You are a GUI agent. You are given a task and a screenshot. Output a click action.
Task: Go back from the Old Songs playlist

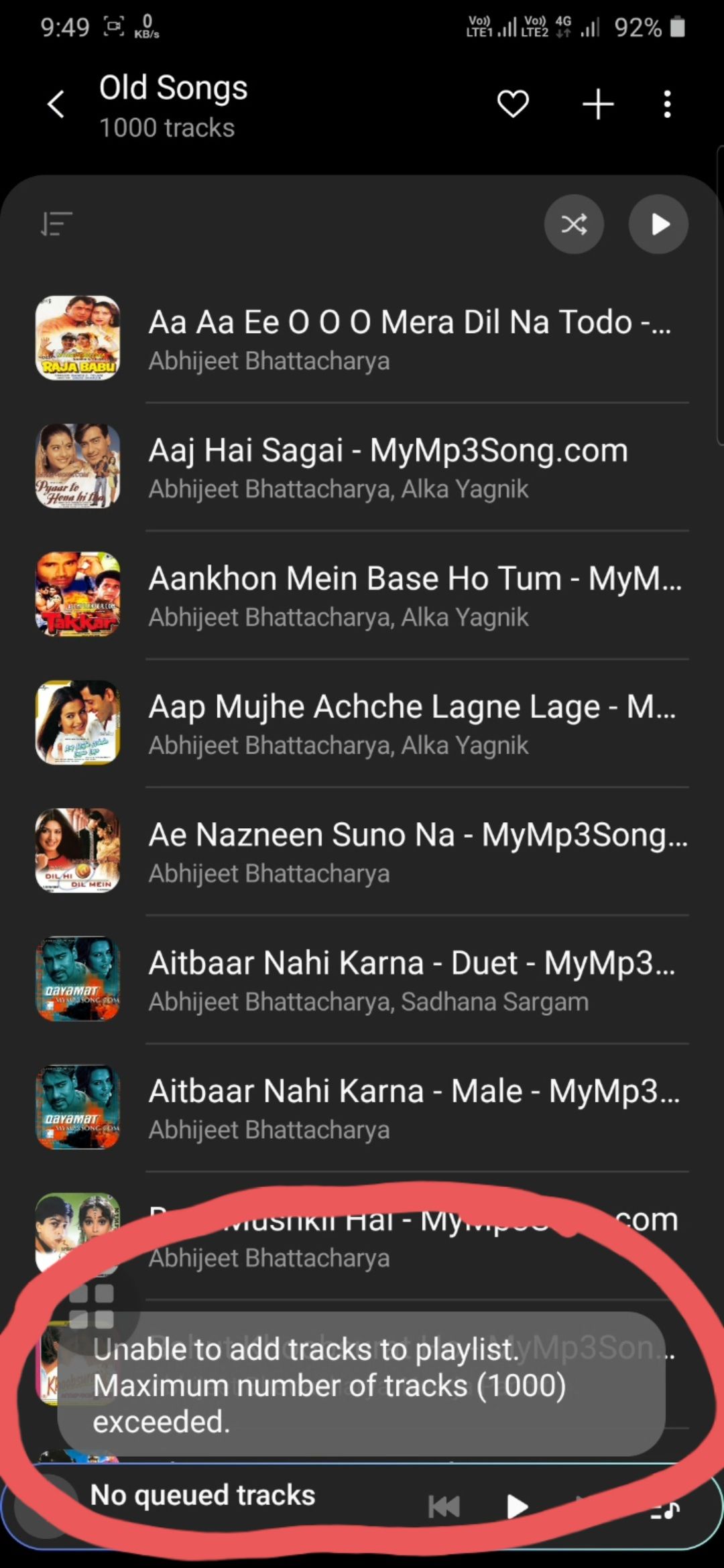pos(56,105)
